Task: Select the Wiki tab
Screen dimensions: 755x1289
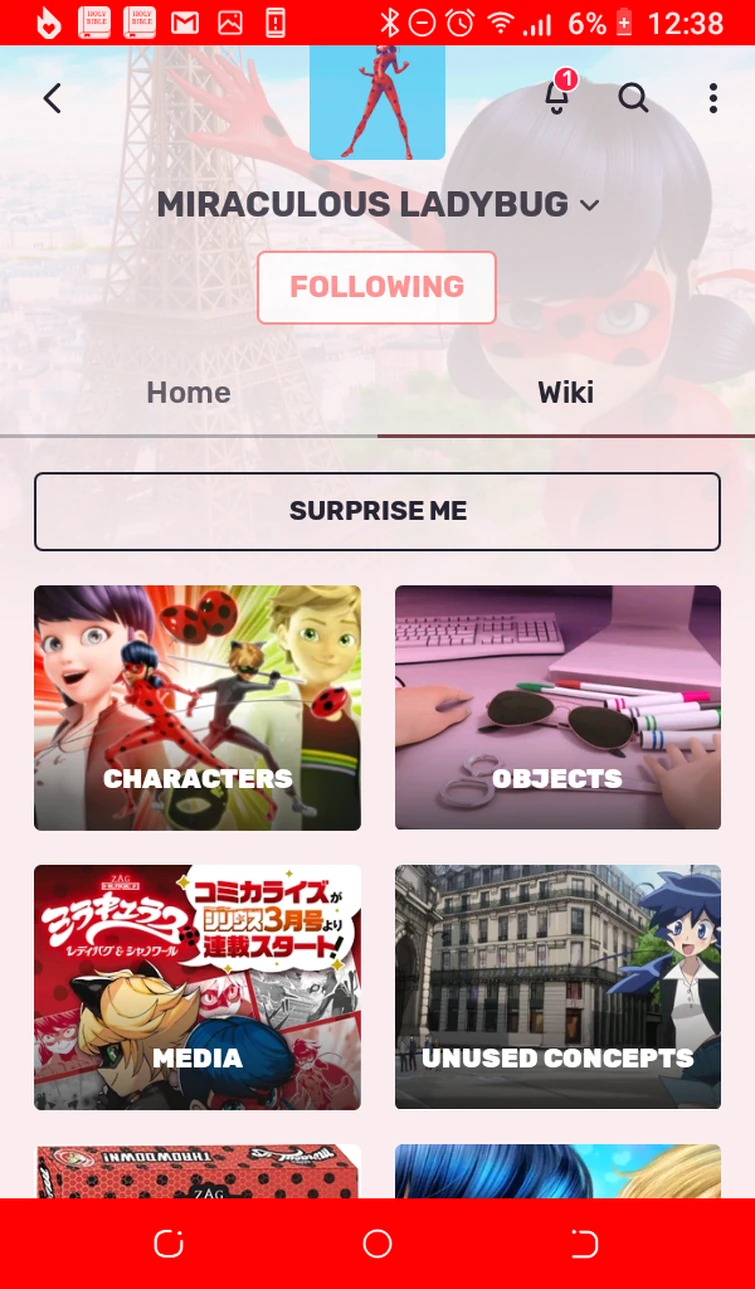Action: [566, 392]
